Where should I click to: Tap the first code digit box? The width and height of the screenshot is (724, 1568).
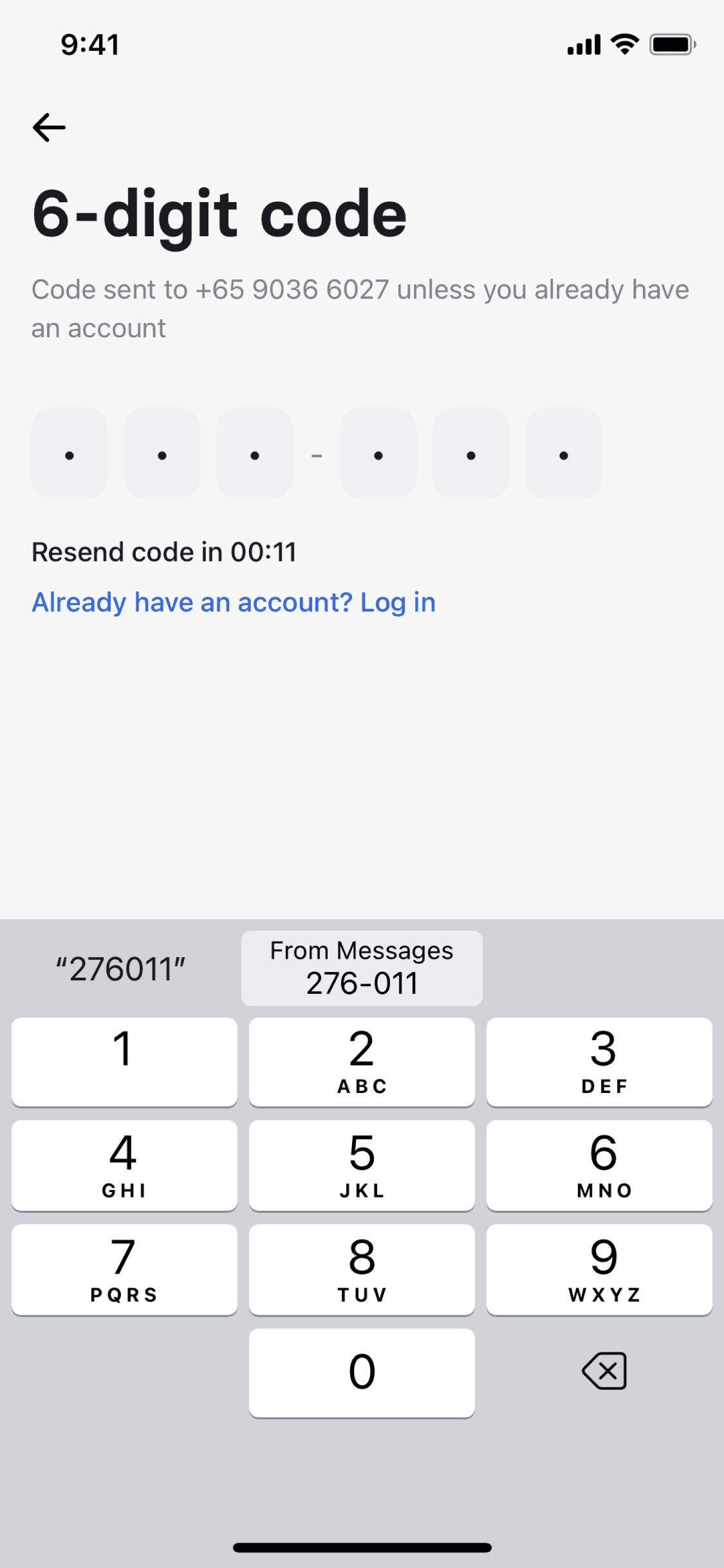[x=70, y=453]
